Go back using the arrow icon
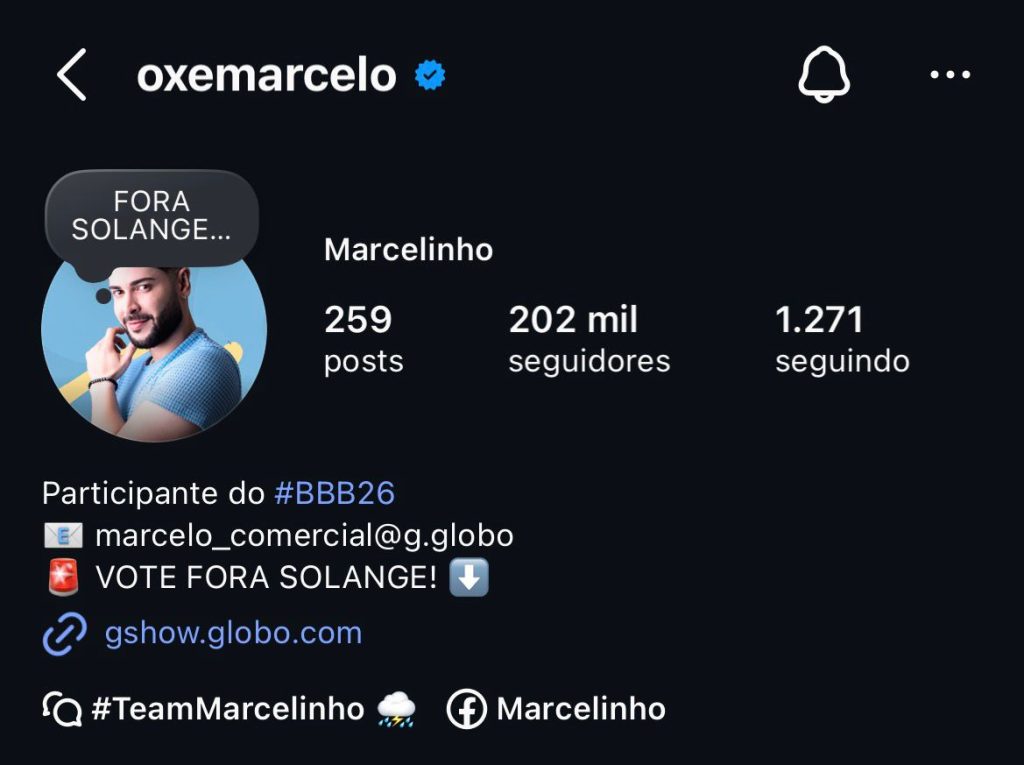 [72, 76]
